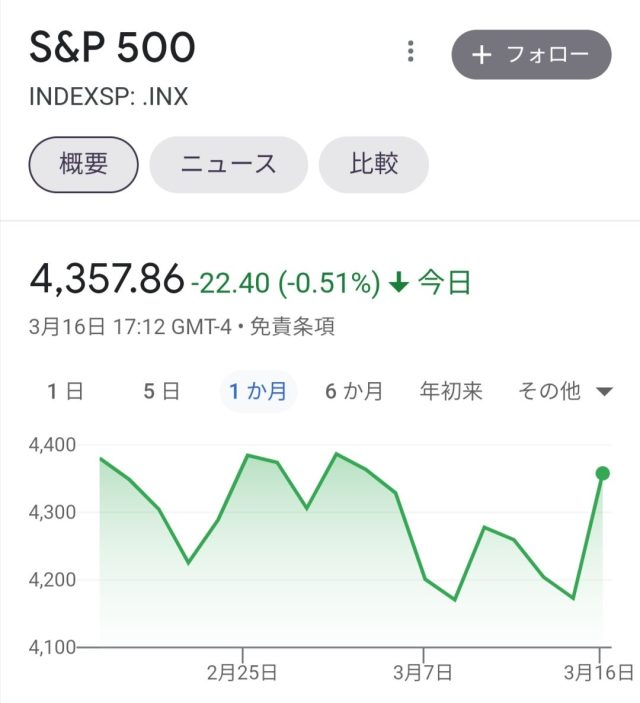
Task: Select the 1か月 chart range
Action: coord(258,391)
